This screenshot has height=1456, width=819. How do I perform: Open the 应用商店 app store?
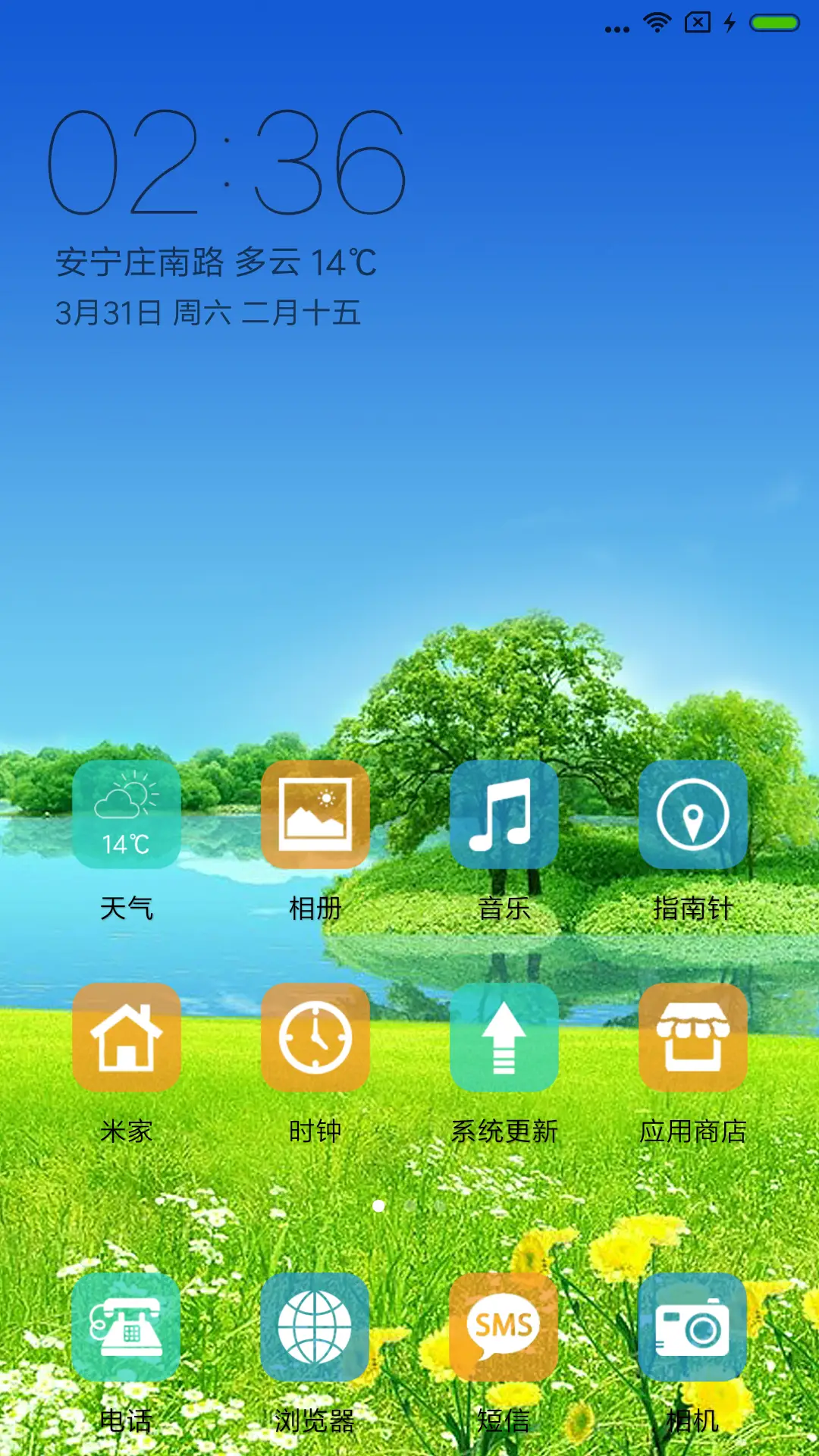[x=692, y=1037]
